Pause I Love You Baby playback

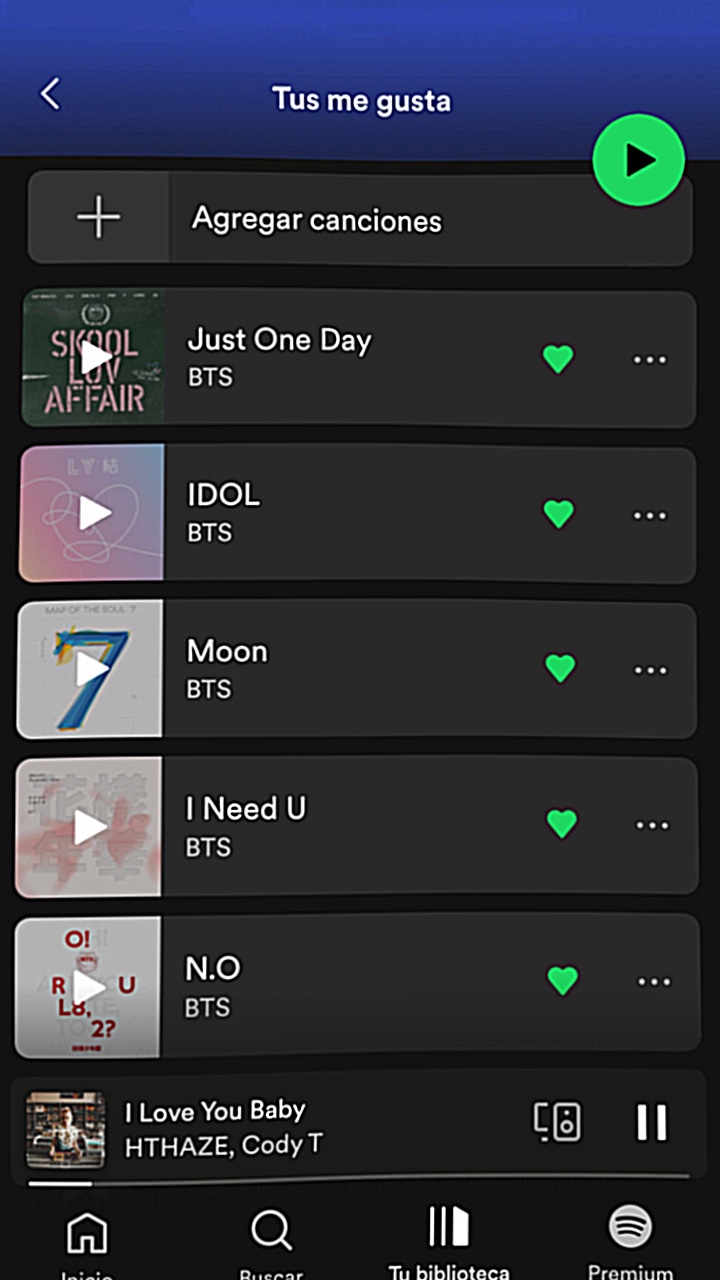click(x=651, y=1122)
